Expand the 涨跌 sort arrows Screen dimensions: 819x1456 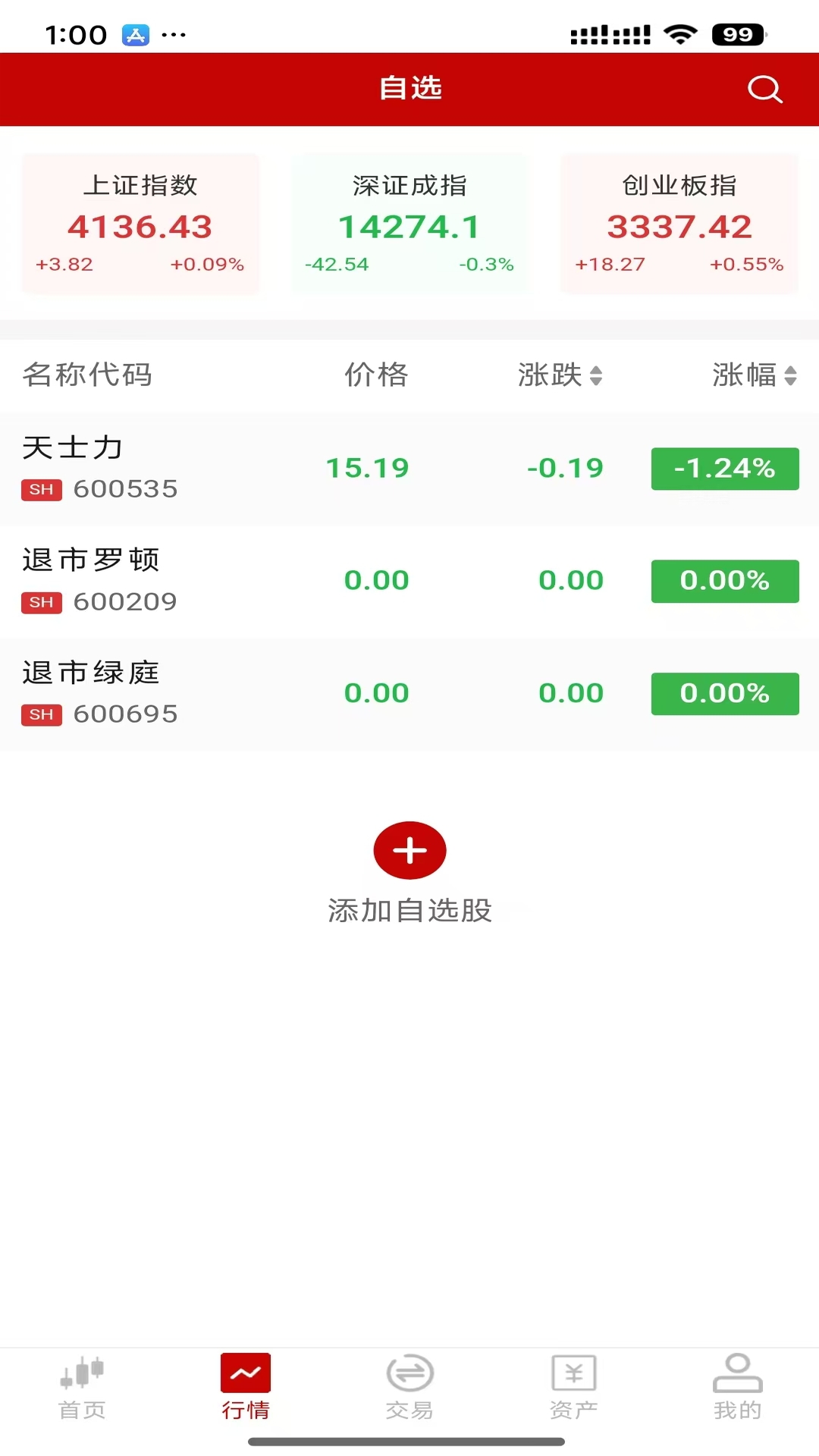tap(597, 375)
